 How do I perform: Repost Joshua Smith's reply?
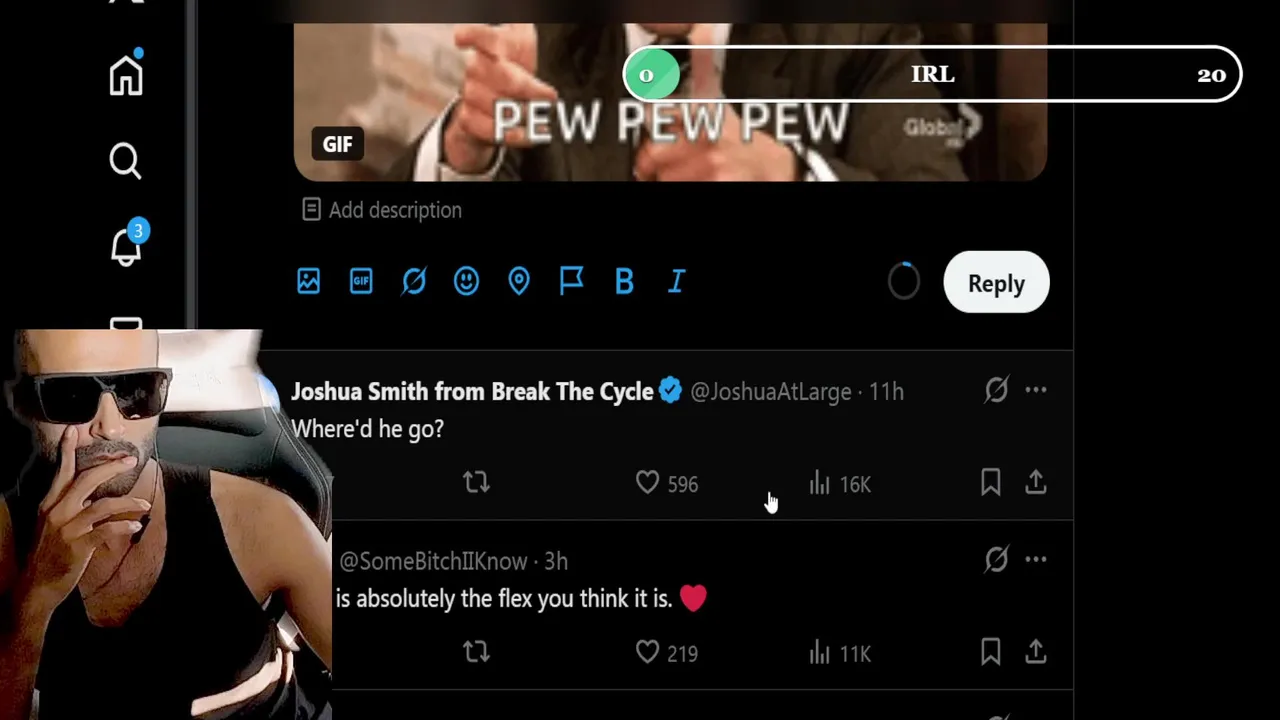[476, 483]
